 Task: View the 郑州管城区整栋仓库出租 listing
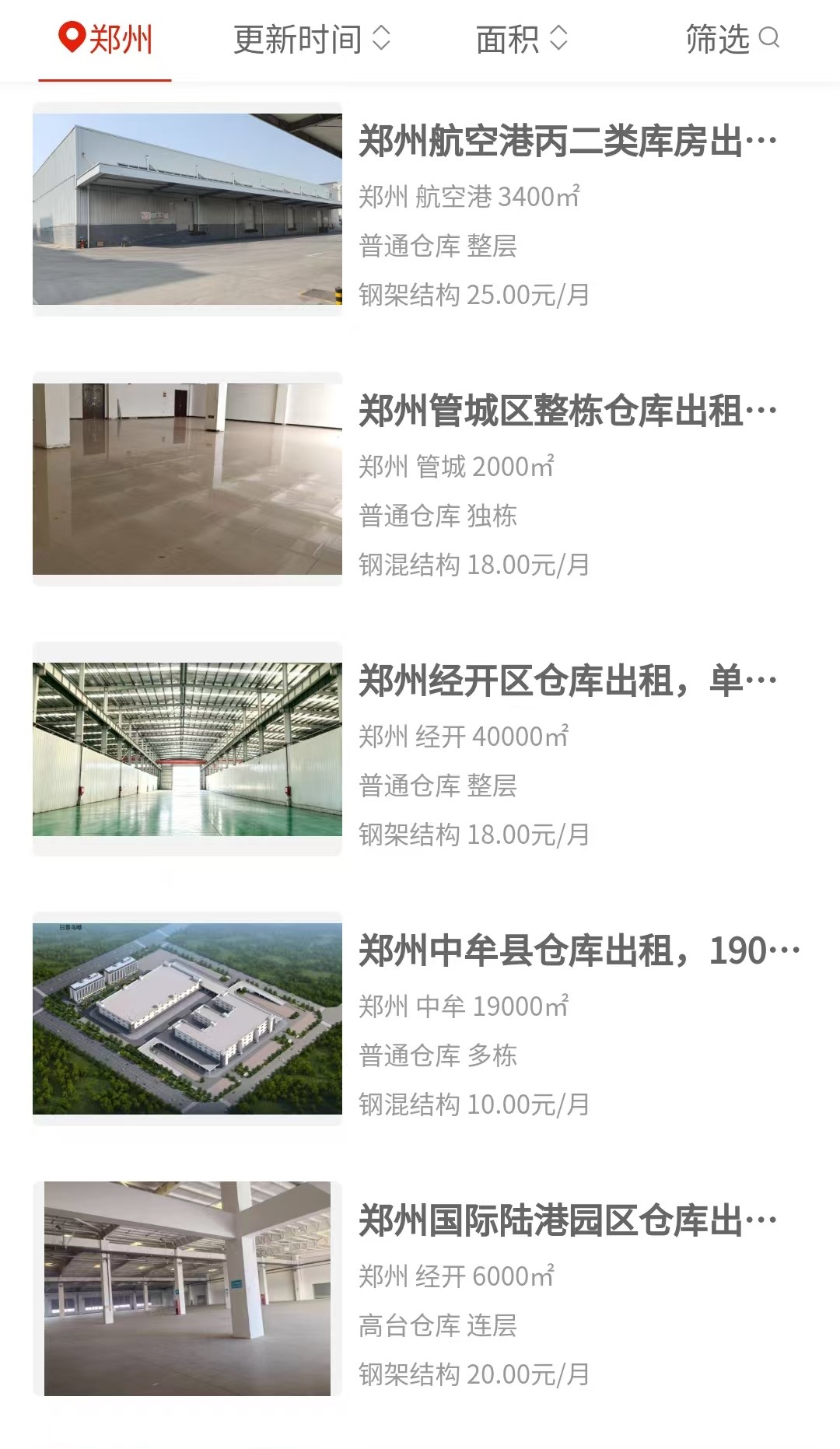(420, 479)
